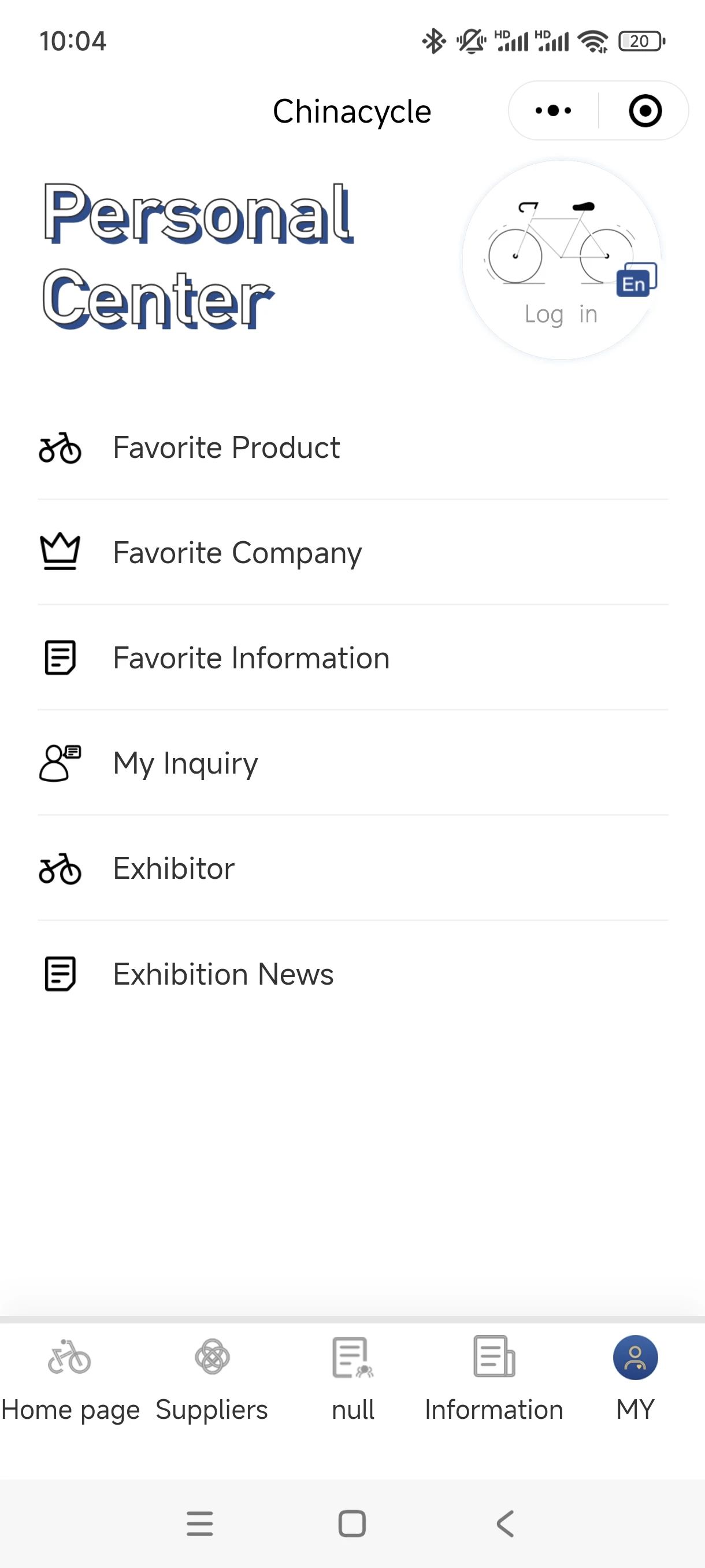Open Favorite Product
Viewport: 705px width, 1568px height.
point(353,448)
